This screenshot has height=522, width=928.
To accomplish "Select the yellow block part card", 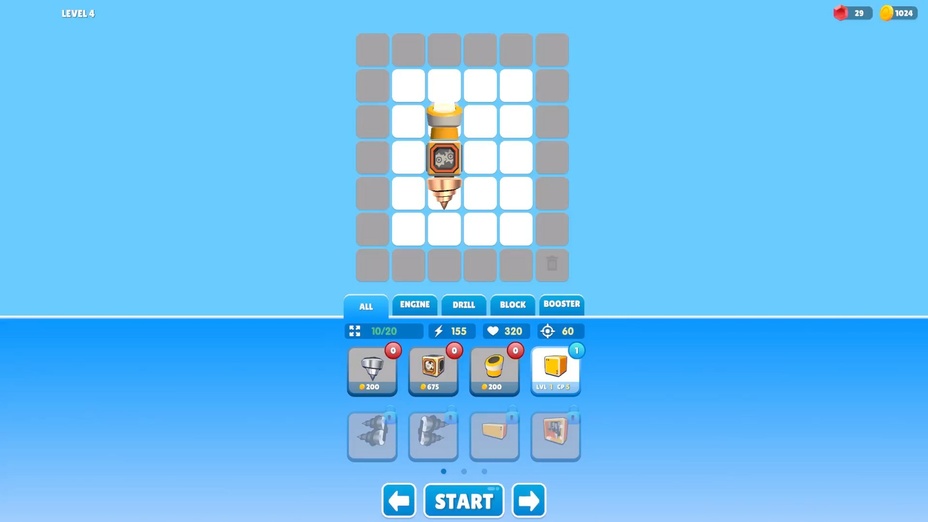I will click(555, 371).
